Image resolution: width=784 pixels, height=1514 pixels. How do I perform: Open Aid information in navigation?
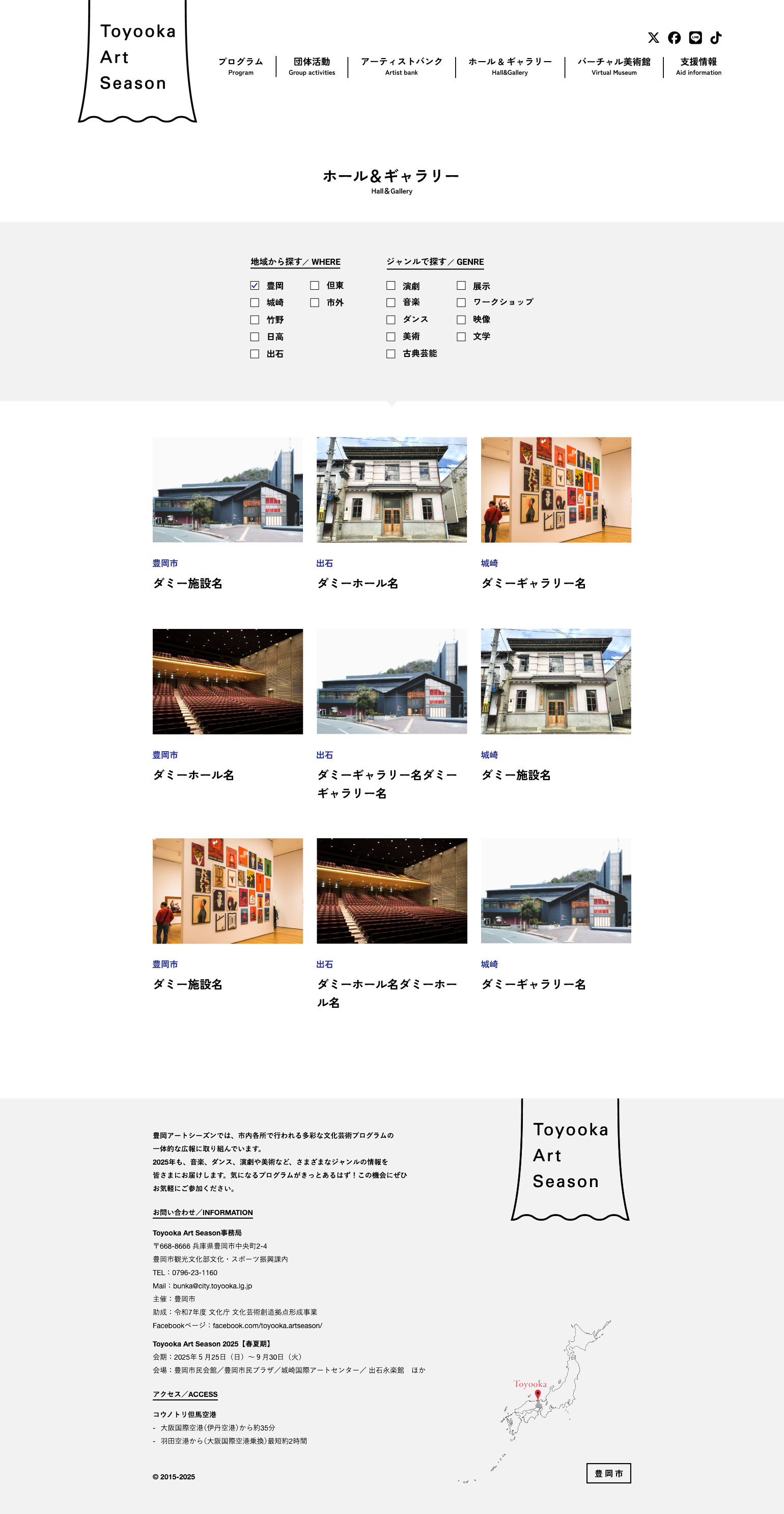point(698,66)
